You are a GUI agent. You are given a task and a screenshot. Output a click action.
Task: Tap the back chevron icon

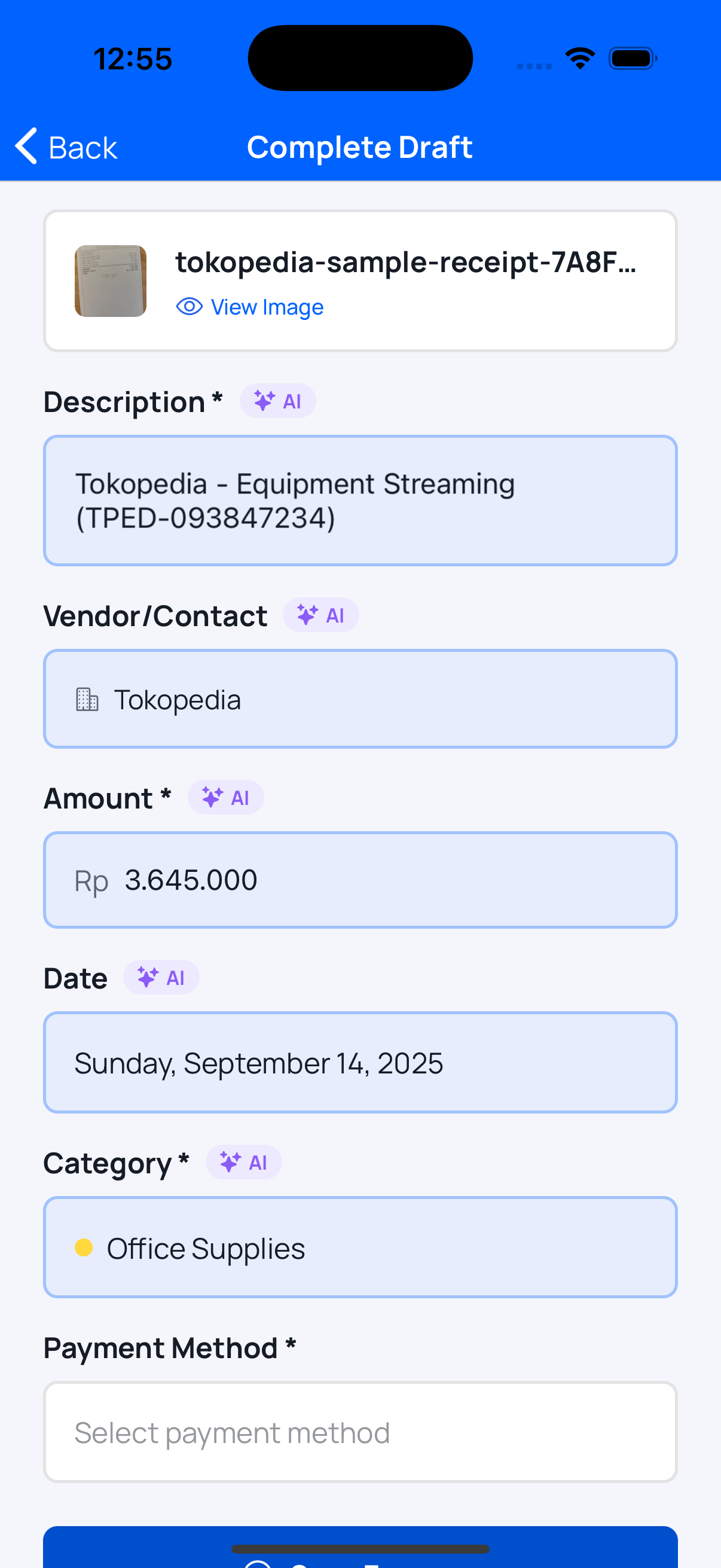[x=25, y=147]
